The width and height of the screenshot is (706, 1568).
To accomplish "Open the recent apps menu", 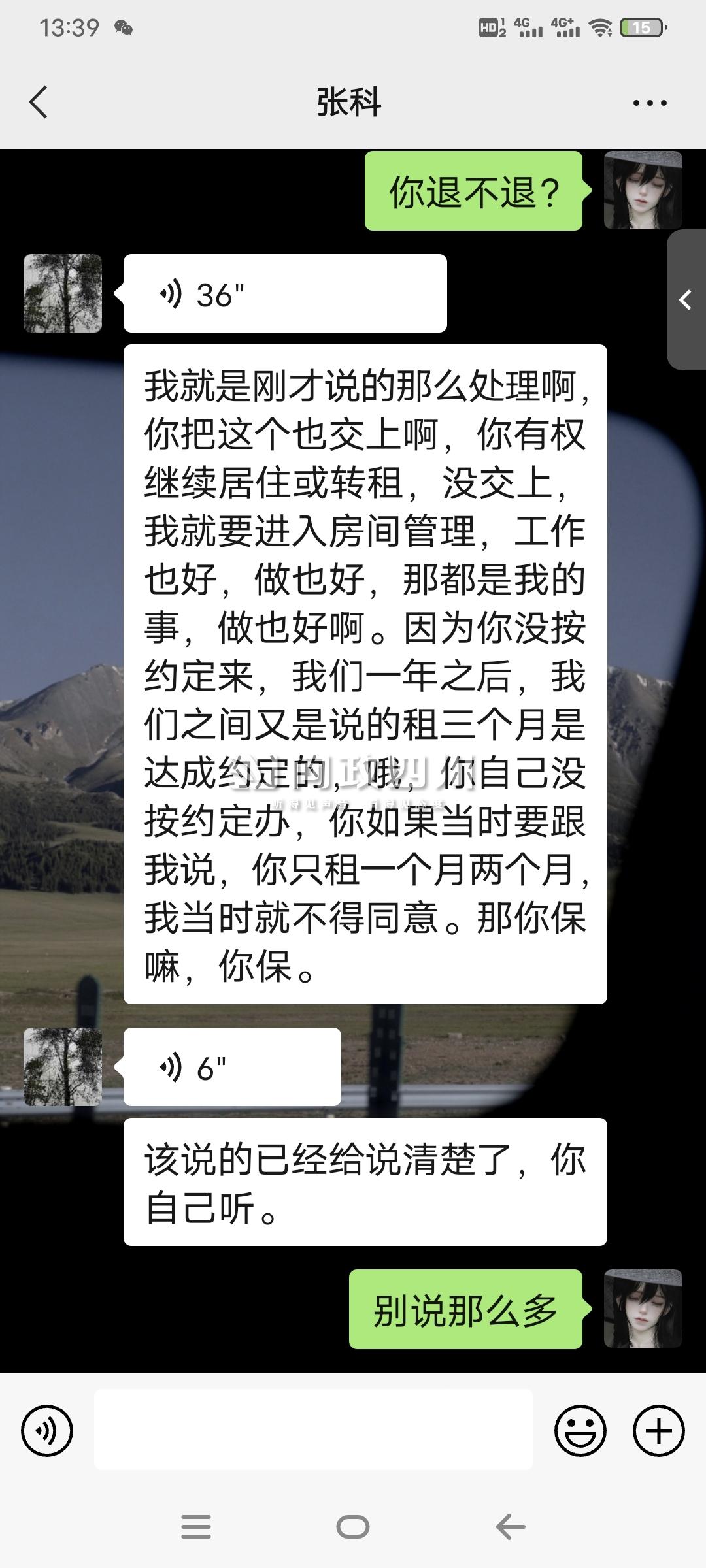I will [x=196, y=1527].
